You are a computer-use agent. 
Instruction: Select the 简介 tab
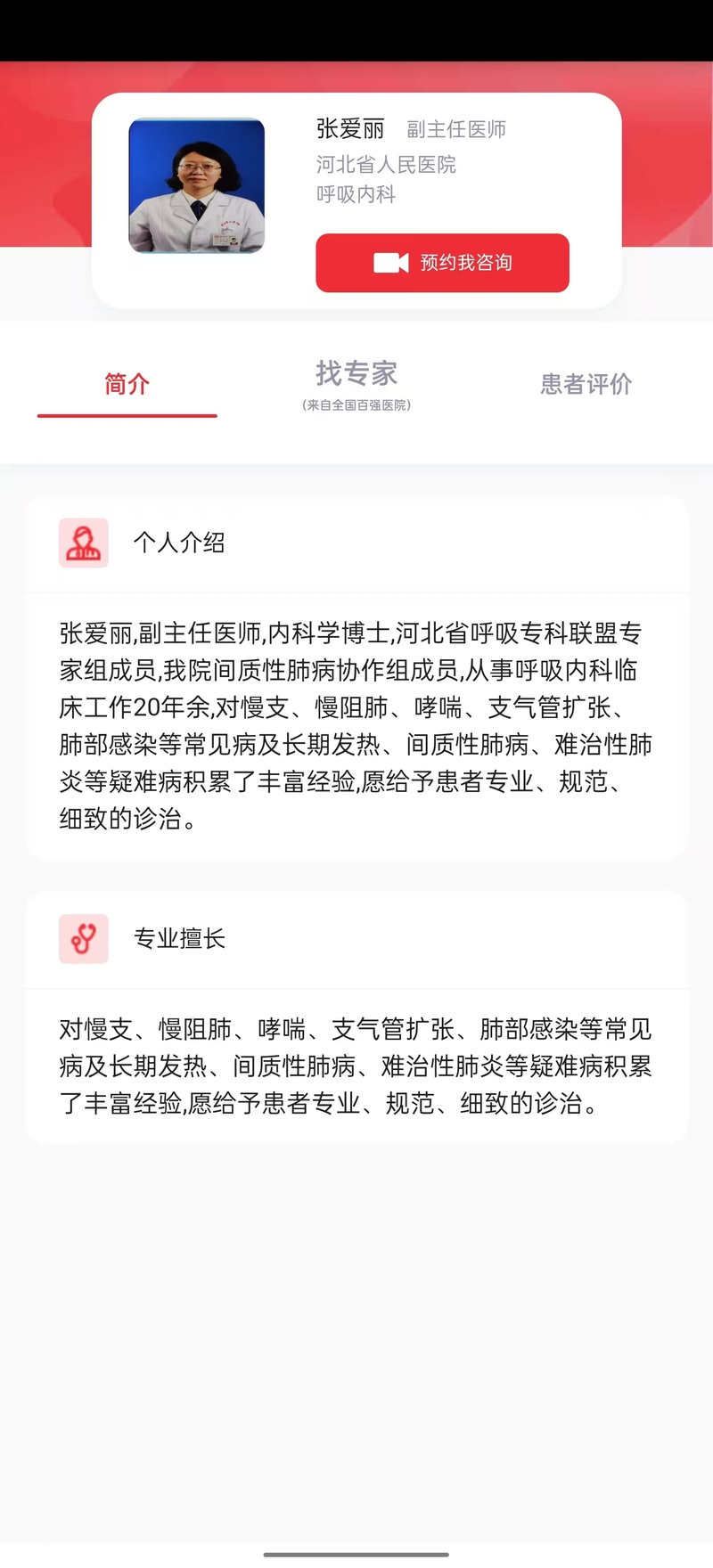(127, 384)
